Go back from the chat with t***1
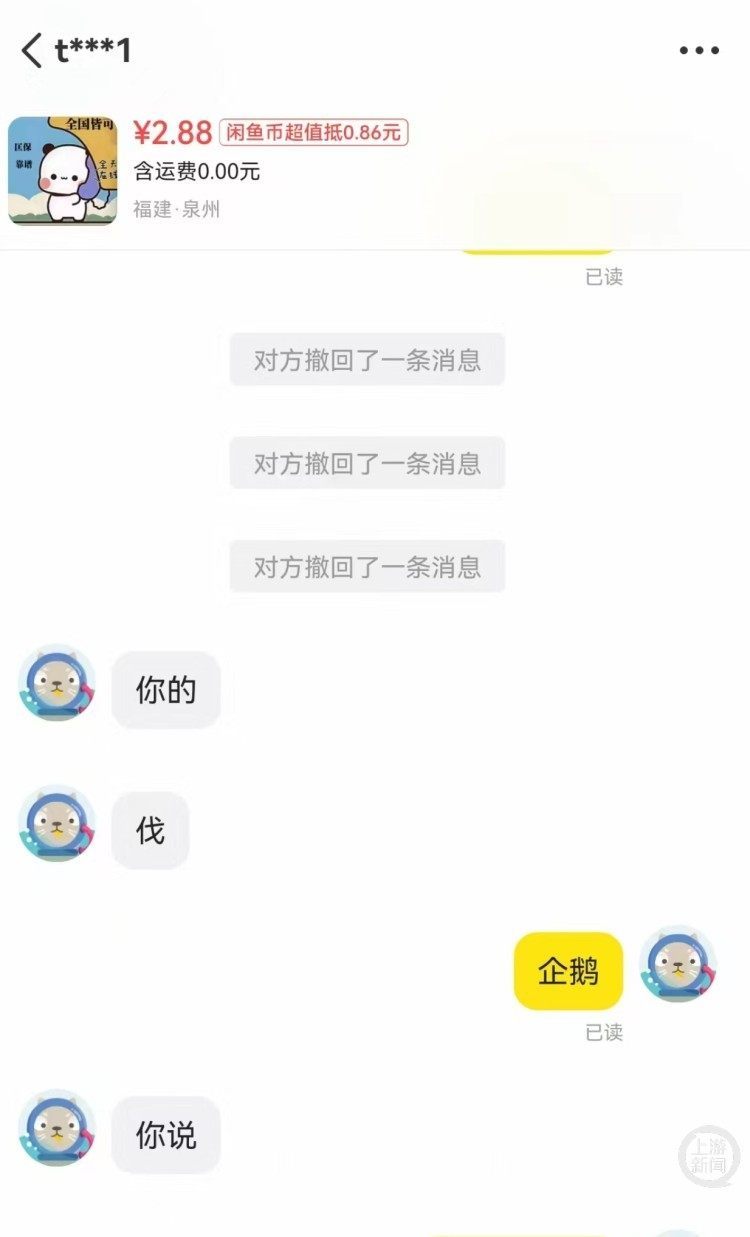 pos(32,50)
